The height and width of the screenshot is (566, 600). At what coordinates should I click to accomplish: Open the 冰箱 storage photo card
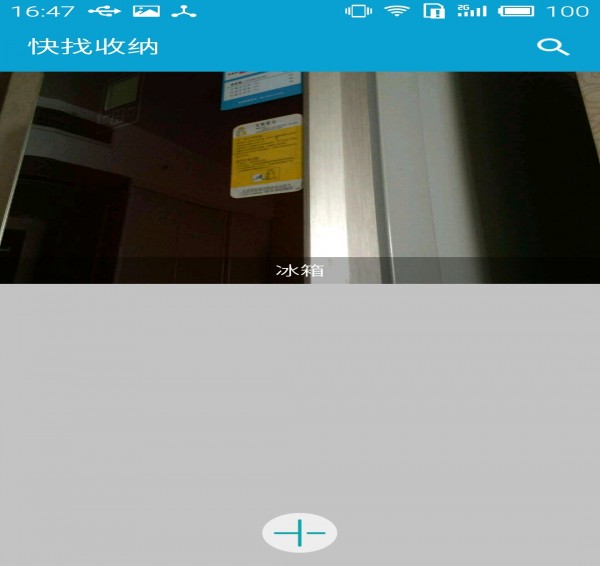click(300, 177)
